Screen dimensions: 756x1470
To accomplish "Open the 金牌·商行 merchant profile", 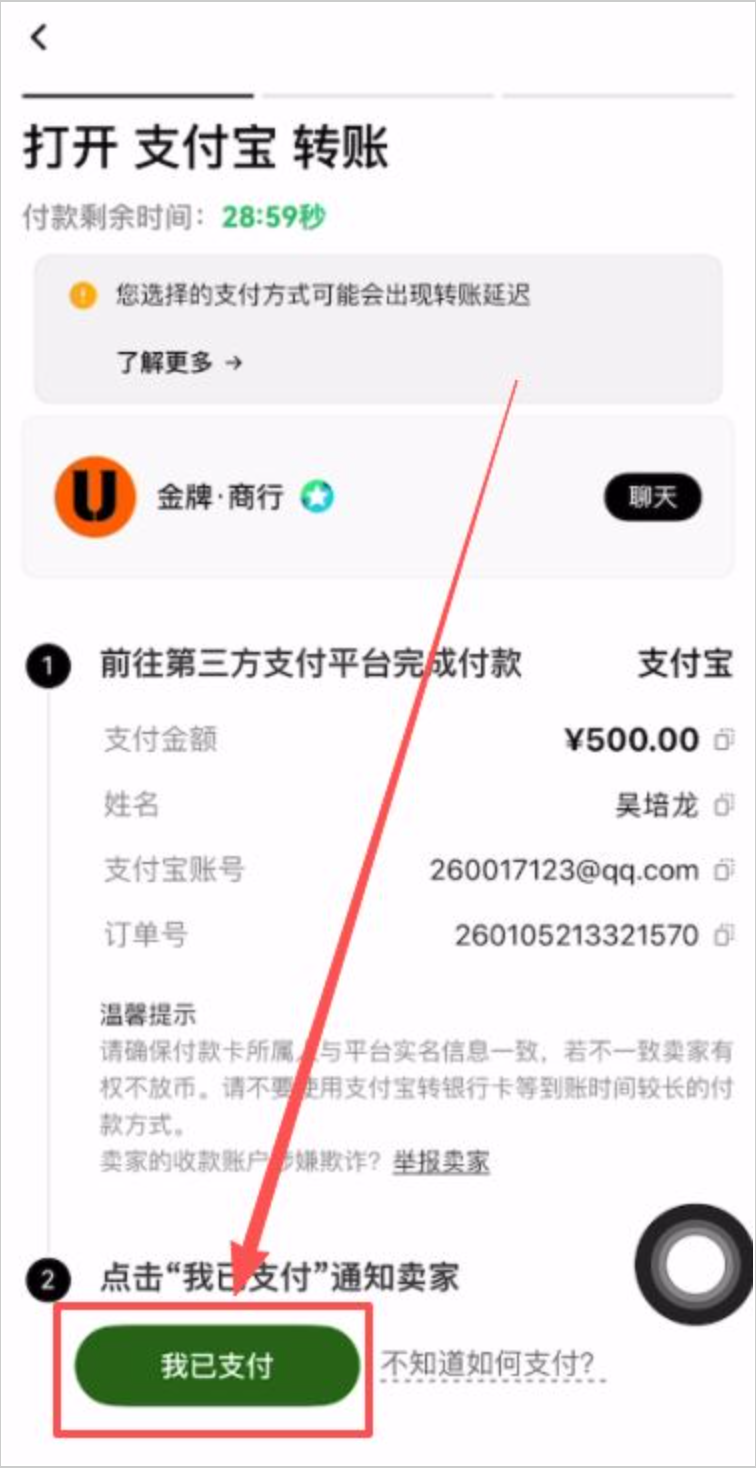I will click(x=219, y=496).
